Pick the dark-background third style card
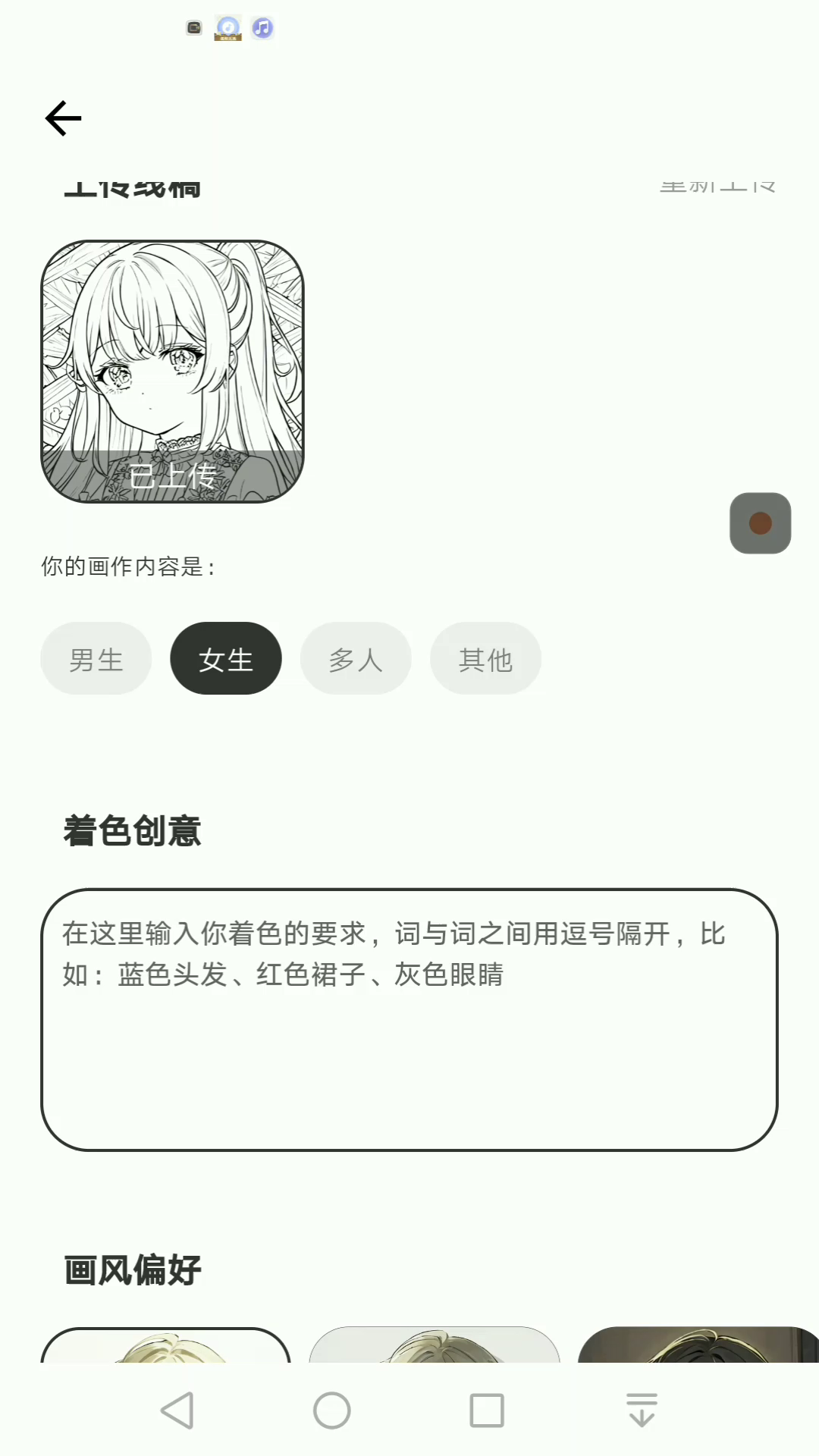 tap(698, 1346)
